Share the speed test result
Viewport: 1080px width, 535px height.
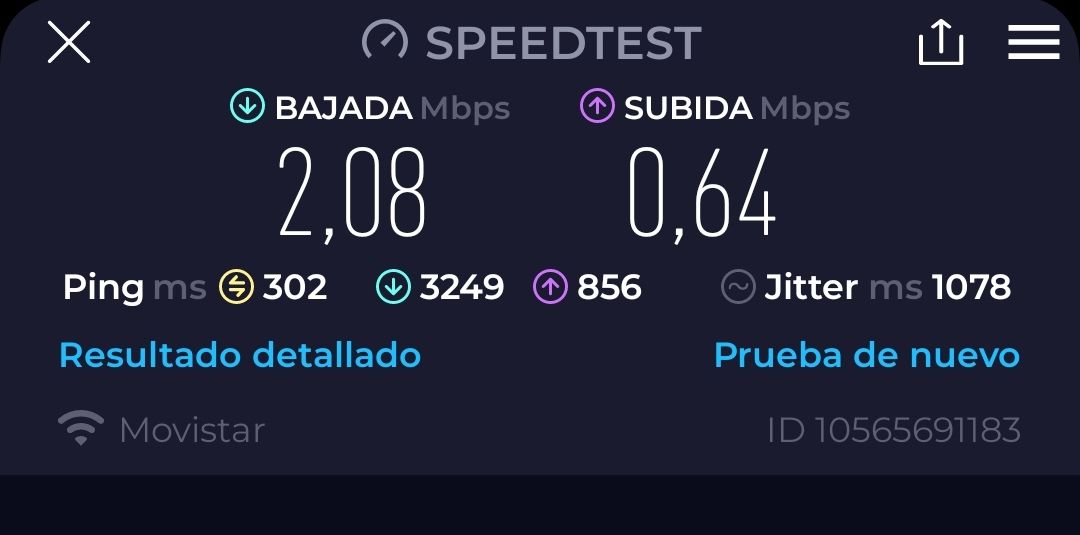coord(940,44)
